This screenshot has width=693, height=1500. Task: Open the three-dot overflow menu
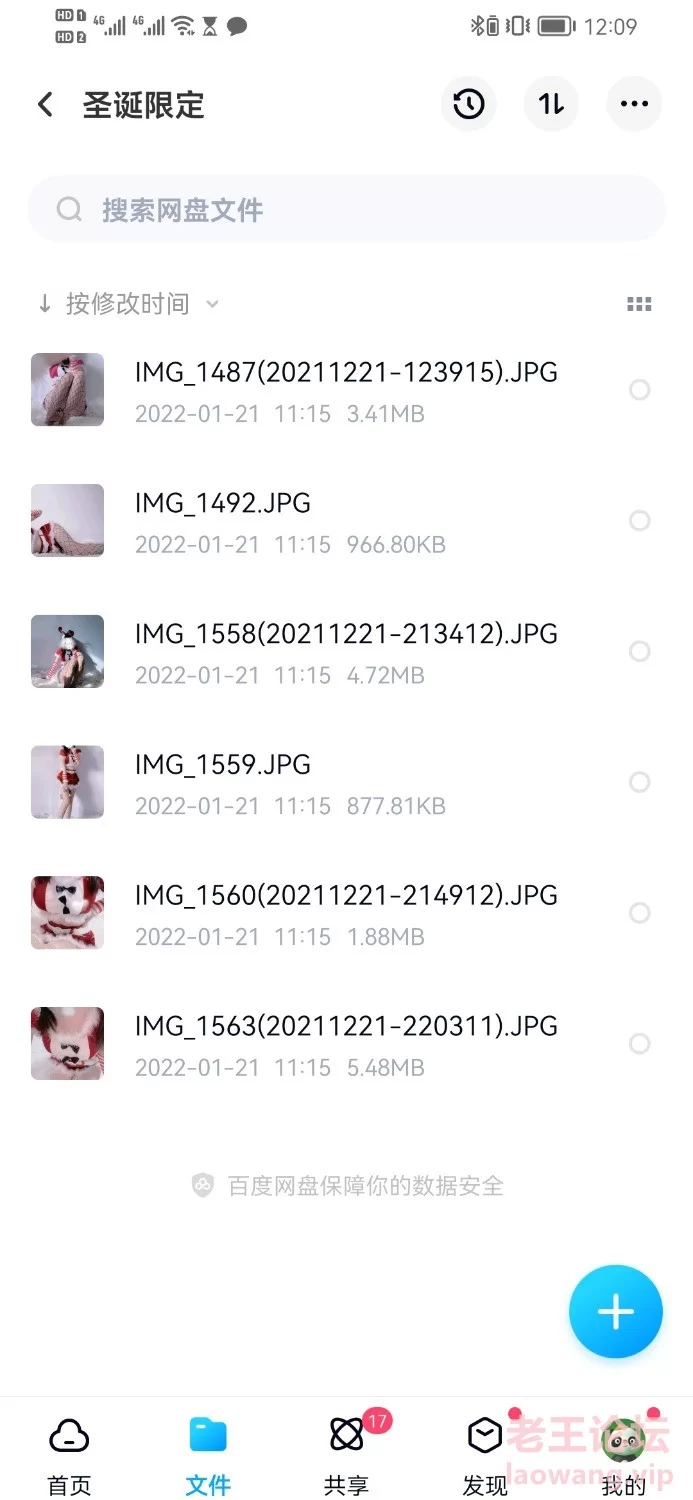634,104
